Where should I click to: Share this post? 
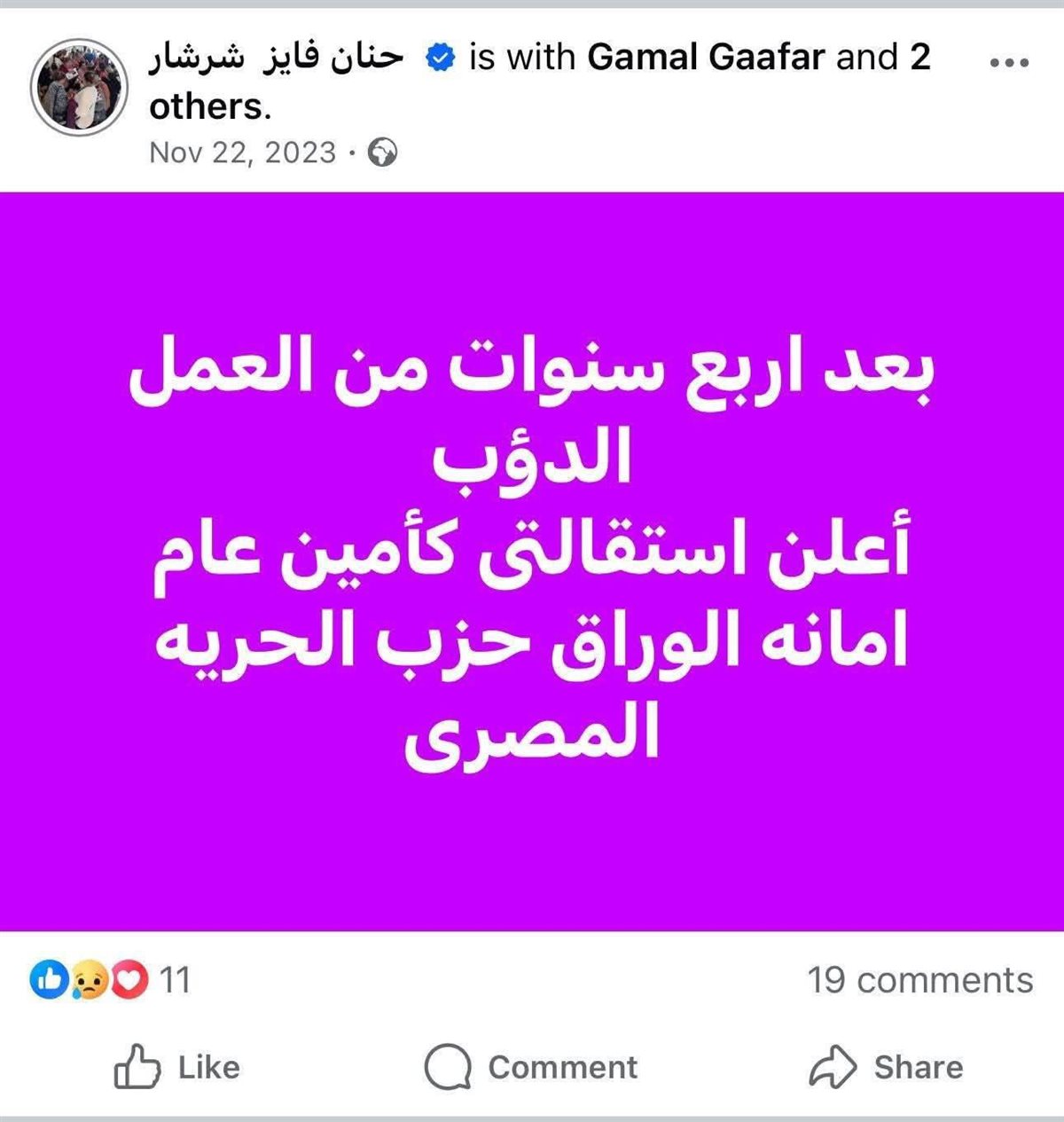pos(887,1067)
